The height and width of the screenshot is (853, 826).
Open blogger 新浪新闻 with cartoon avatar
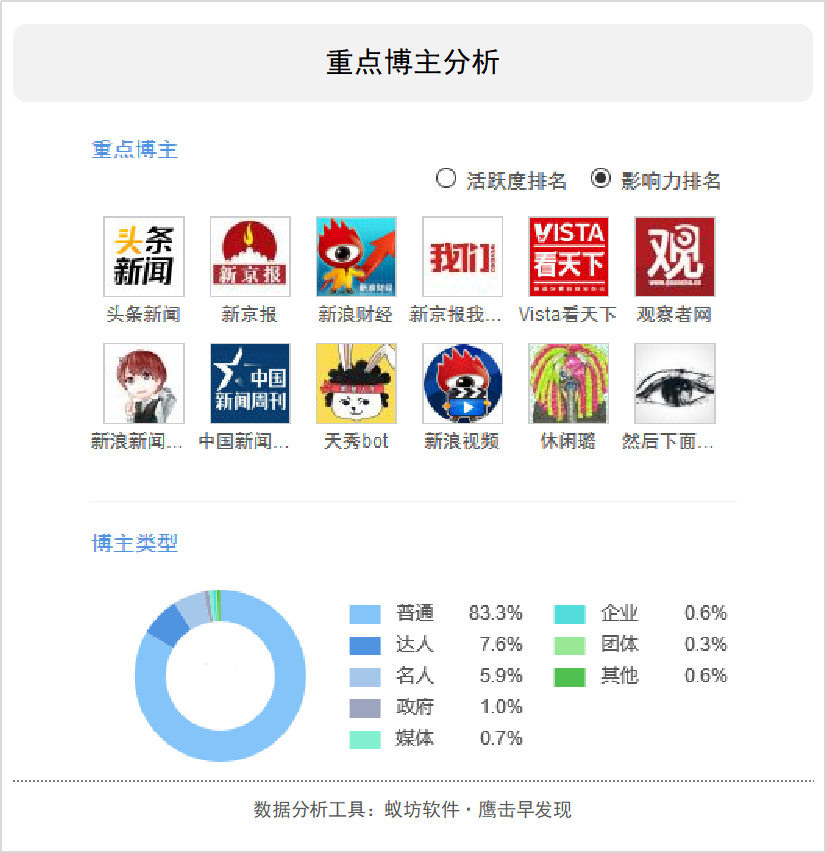click(x=144, y=384)
